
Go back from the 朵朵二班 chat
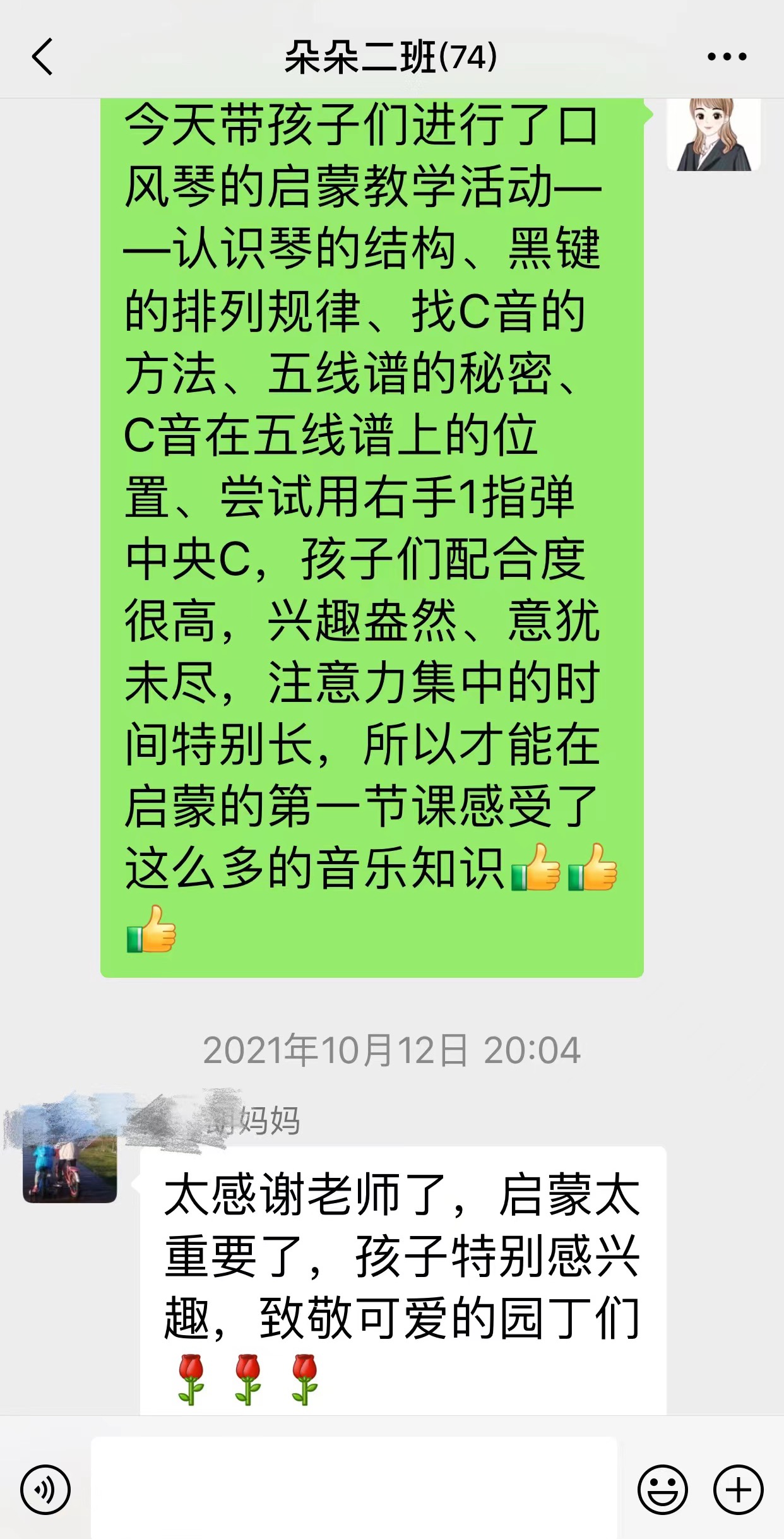click(x=43, y=57)
